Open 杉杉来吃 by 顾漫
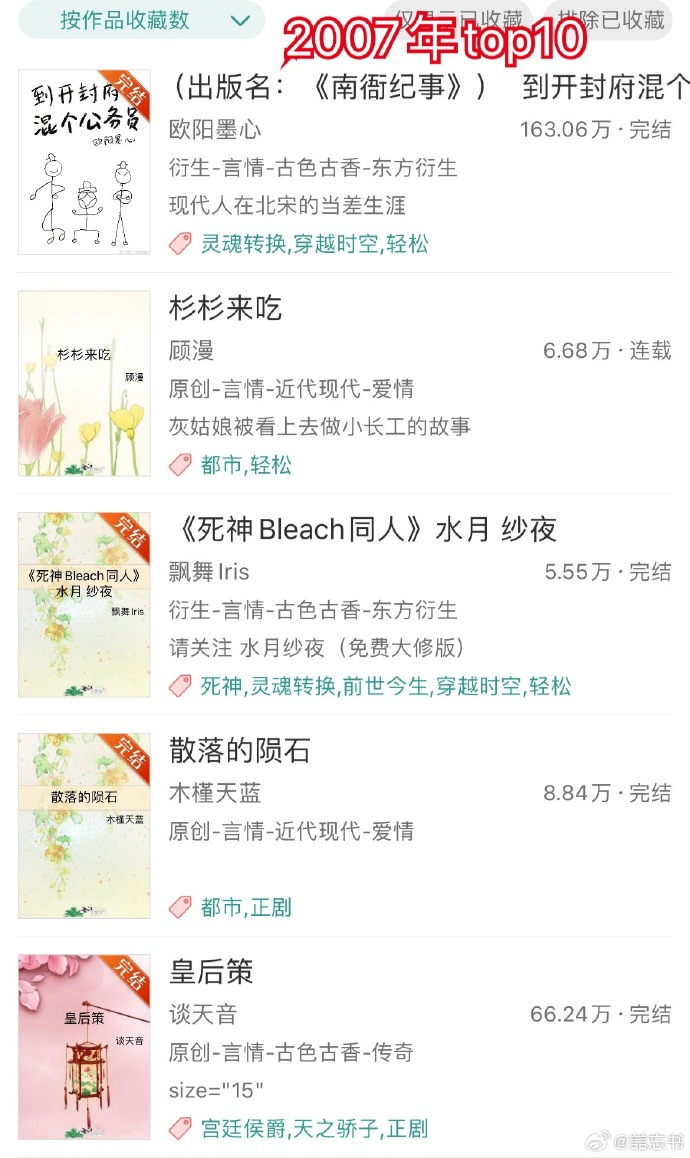690x1158 pixels. 226,309
